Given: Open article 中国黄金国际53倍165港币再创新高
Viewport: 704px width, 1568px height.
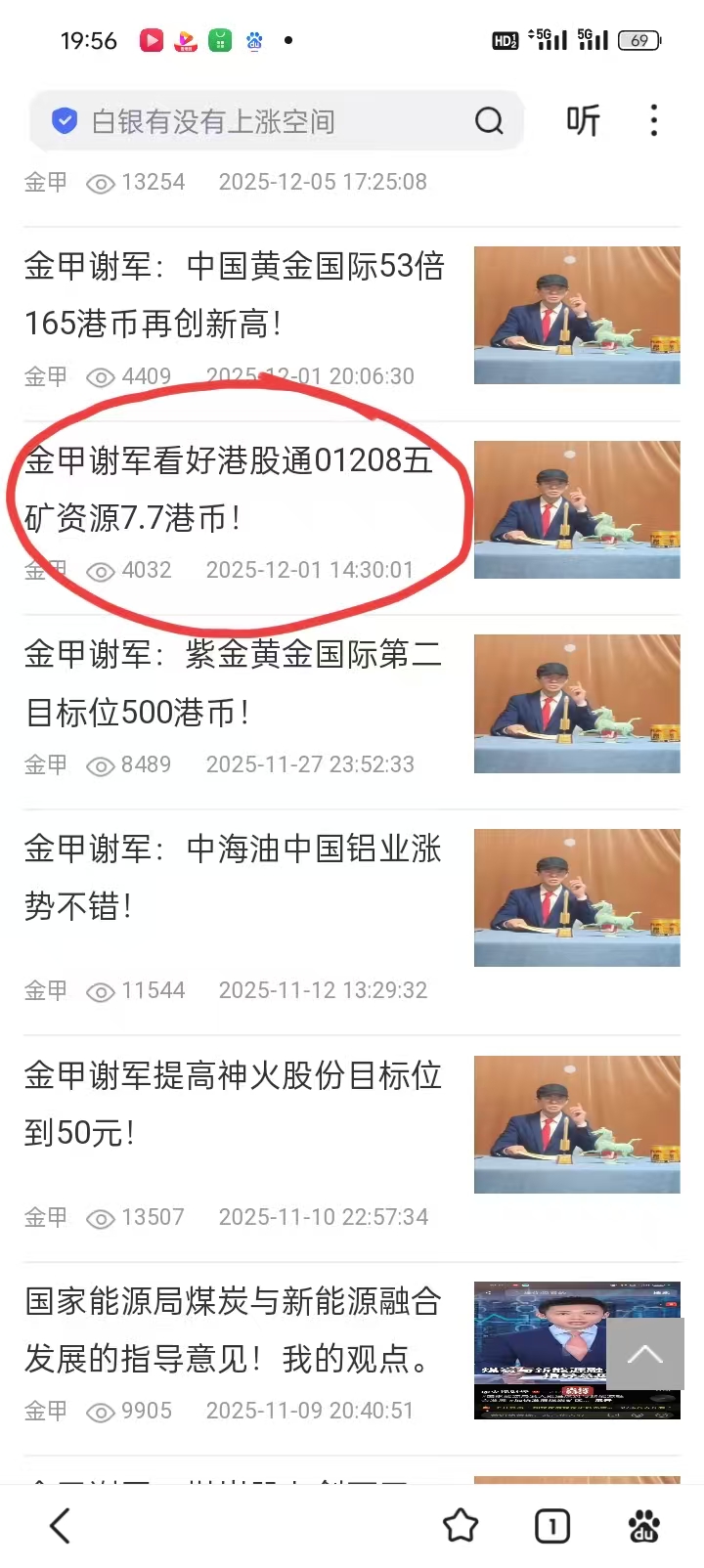Looking at the screenshot, I should click(x=235, y=294).
